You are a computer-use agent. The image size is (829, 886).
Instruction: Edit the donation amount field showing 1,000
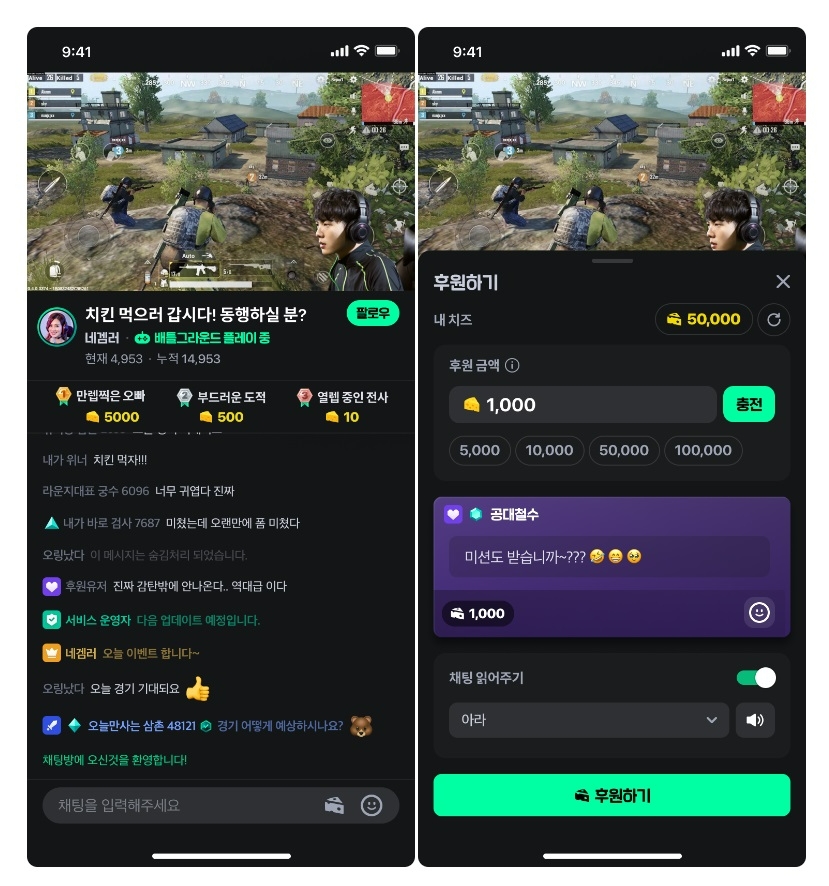point(582,404)
